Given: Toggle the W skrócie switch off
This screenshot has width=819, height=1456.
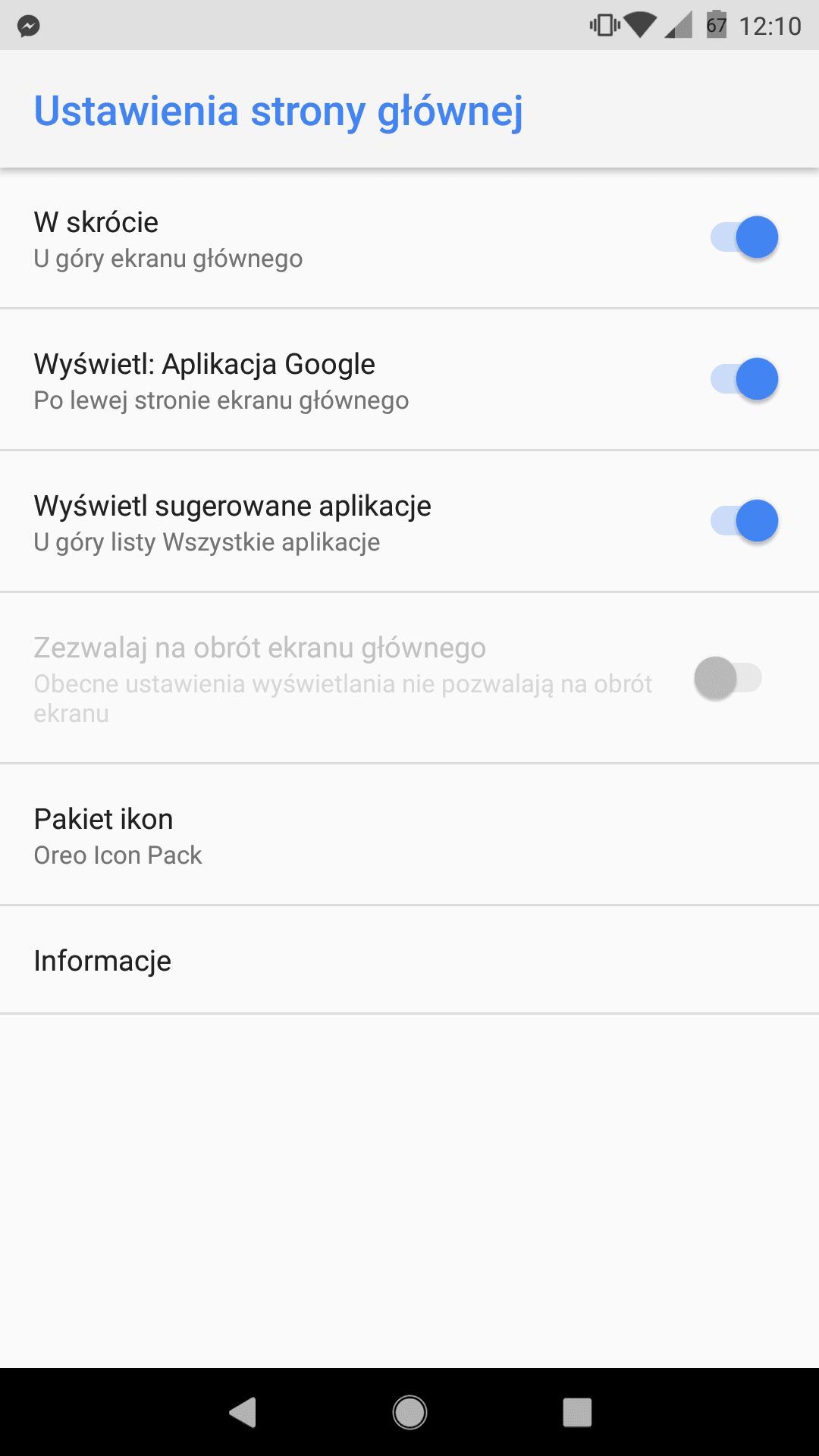Looking at the screenshot, I should click(x=744, y=237).
